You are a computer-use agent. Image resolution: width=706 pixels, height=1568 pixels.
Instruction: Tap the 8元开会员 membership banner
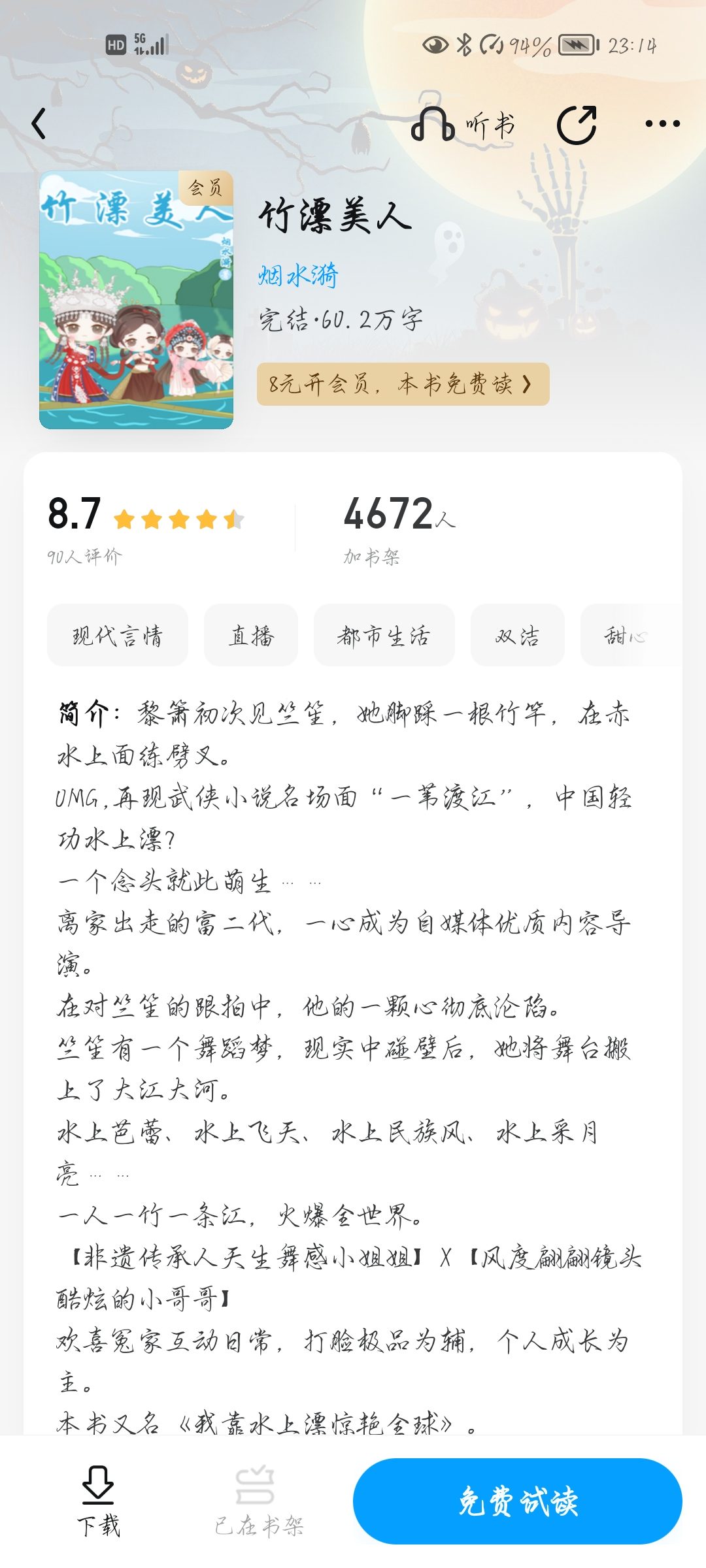tap(403, 384)
